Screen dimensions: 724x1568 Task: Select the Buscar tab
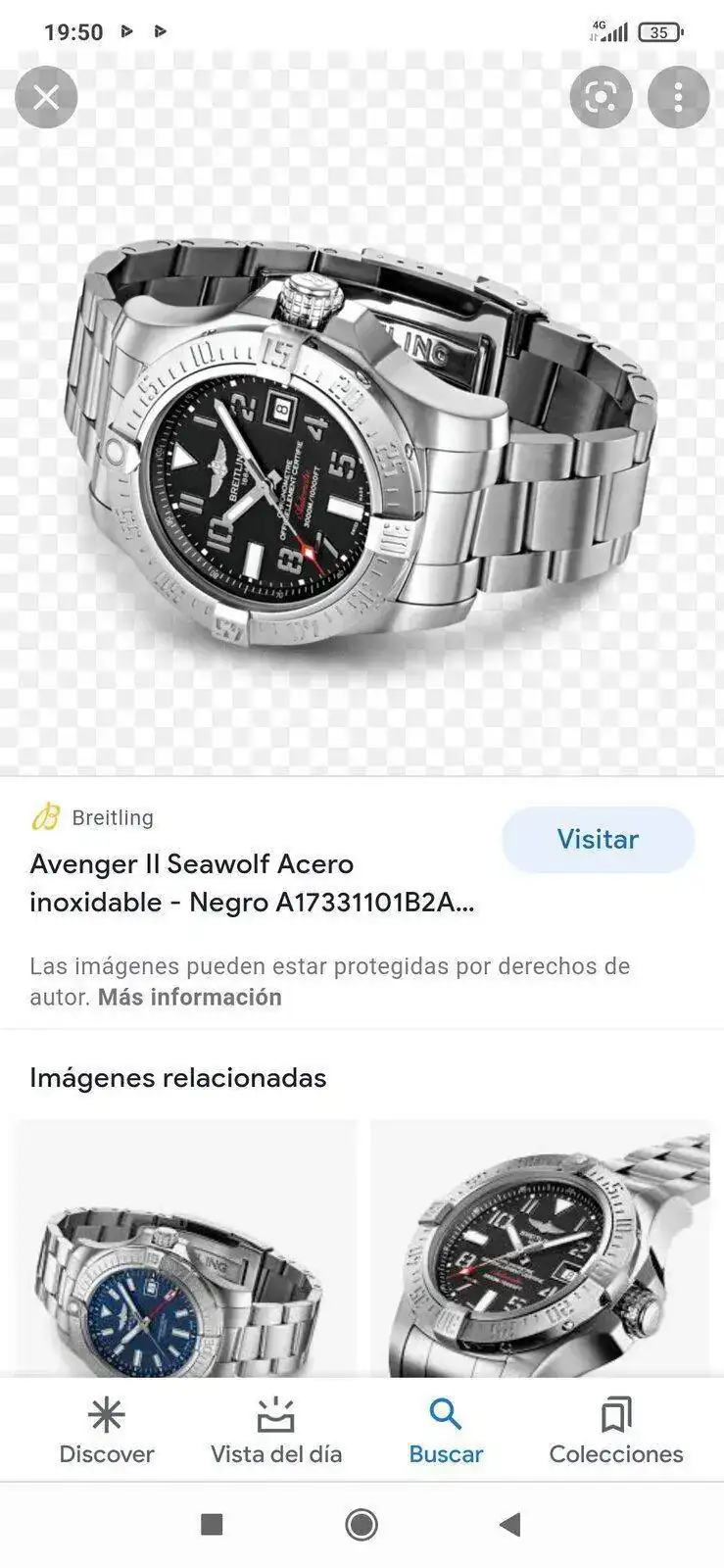point(446,1431)
